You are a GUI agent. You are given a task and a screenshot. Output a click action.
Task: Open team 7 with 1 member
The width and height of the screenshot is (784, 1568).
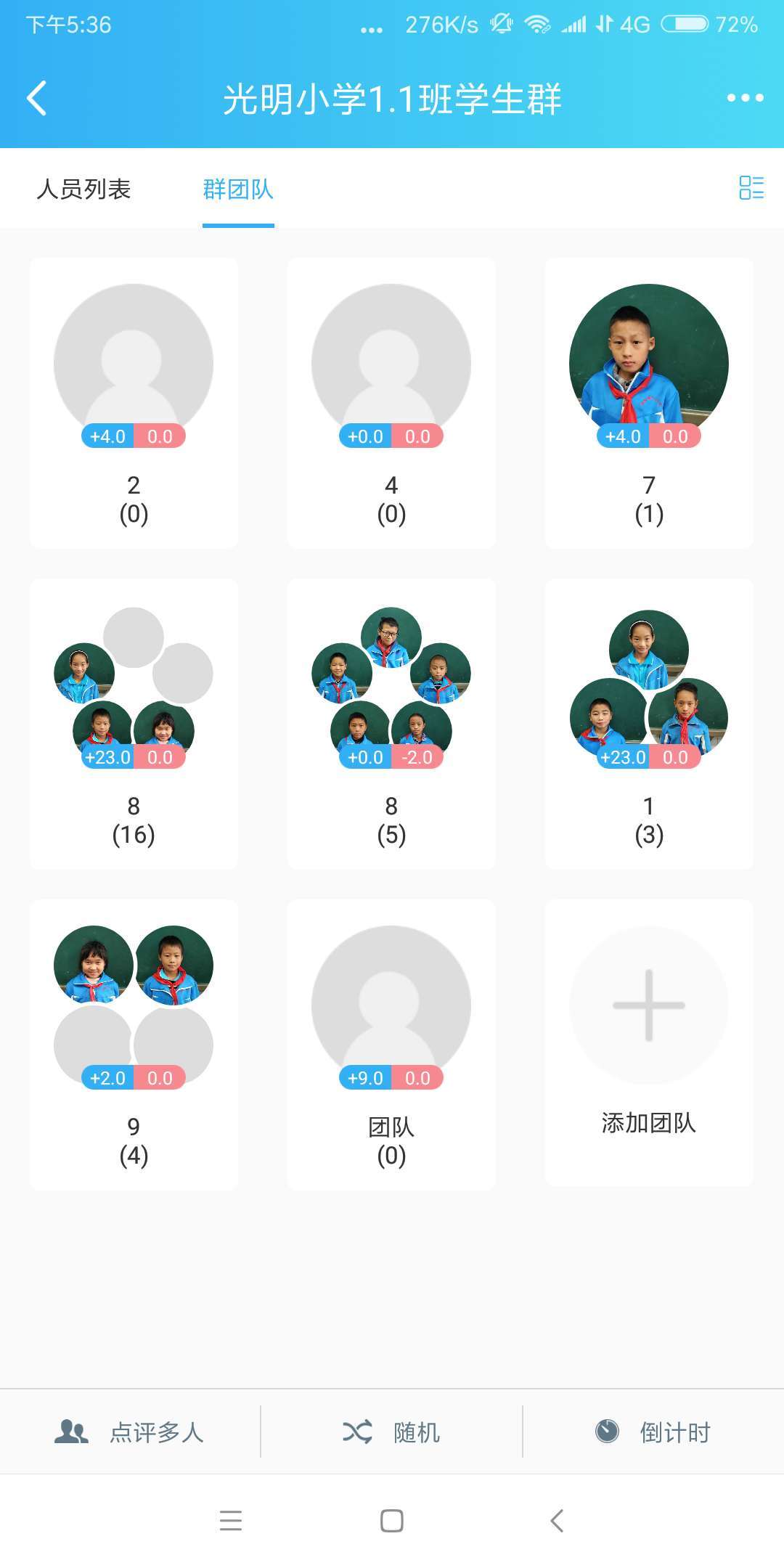click(648, 403)
